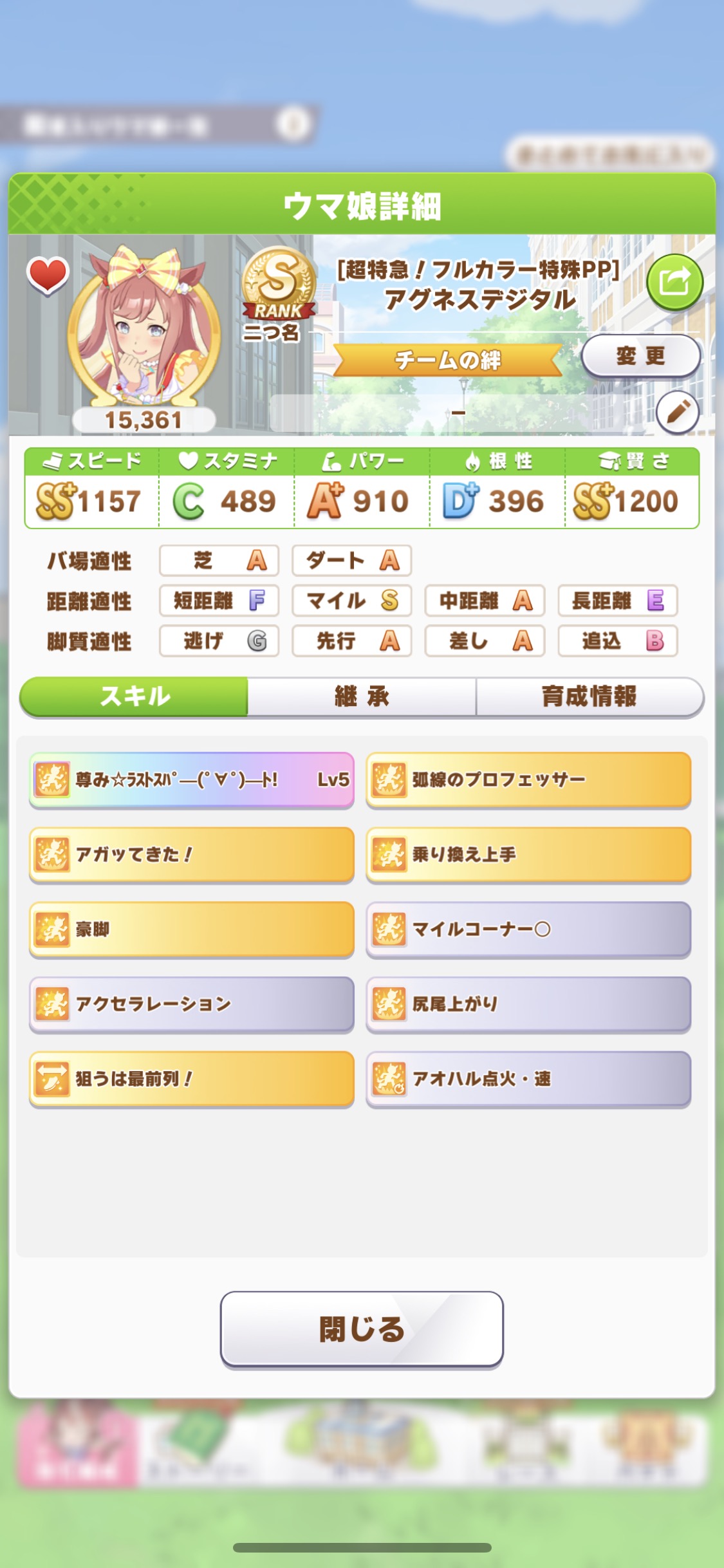The height and width of the screenshot is (1568, 724).
Task: Show details for 尻尾上がり skill
Action: tap(528, 1003)
